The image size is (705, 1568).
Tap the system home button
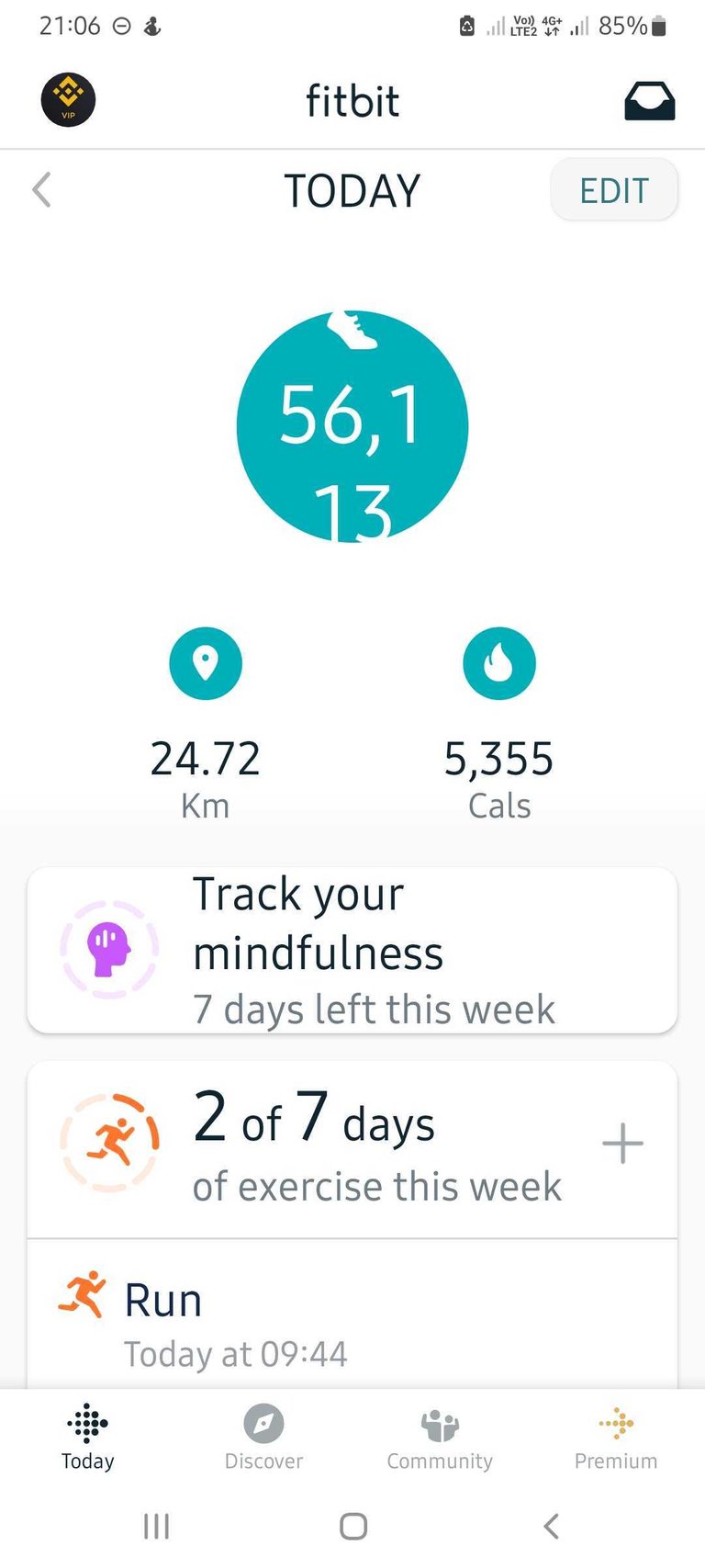[x=353, y=1527]
